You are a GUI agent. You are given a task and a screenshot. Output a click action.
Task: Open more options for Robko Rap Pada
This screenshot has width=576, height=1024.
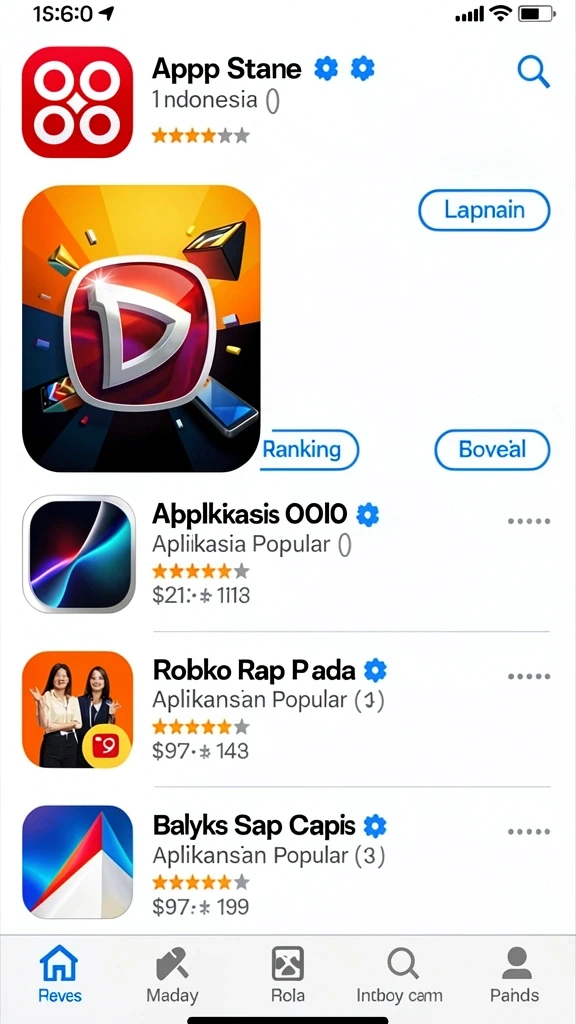(x=529, y=676)
